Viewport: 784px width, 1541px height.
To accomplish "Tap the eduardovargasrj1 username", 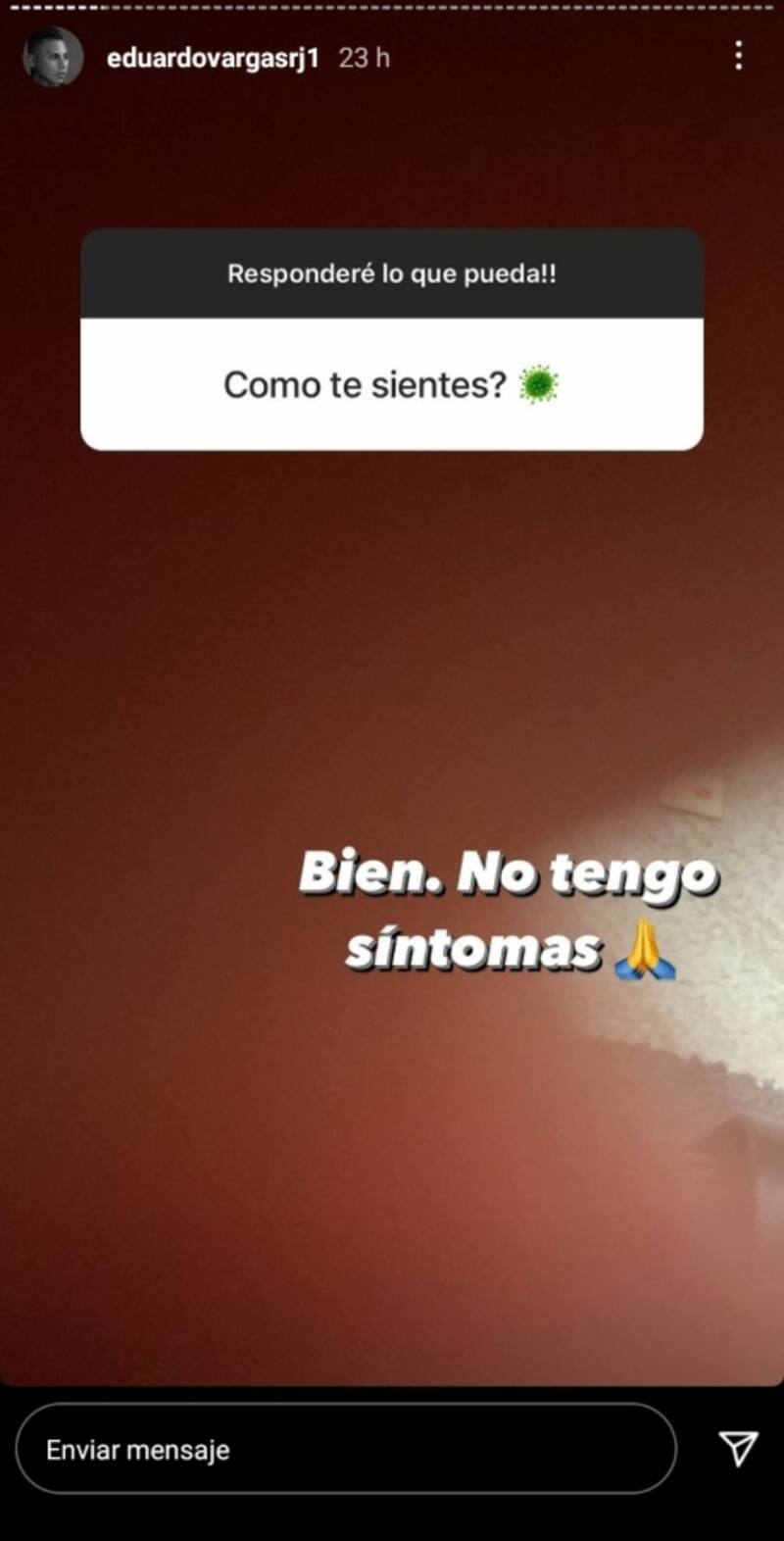I will (213, 58).
